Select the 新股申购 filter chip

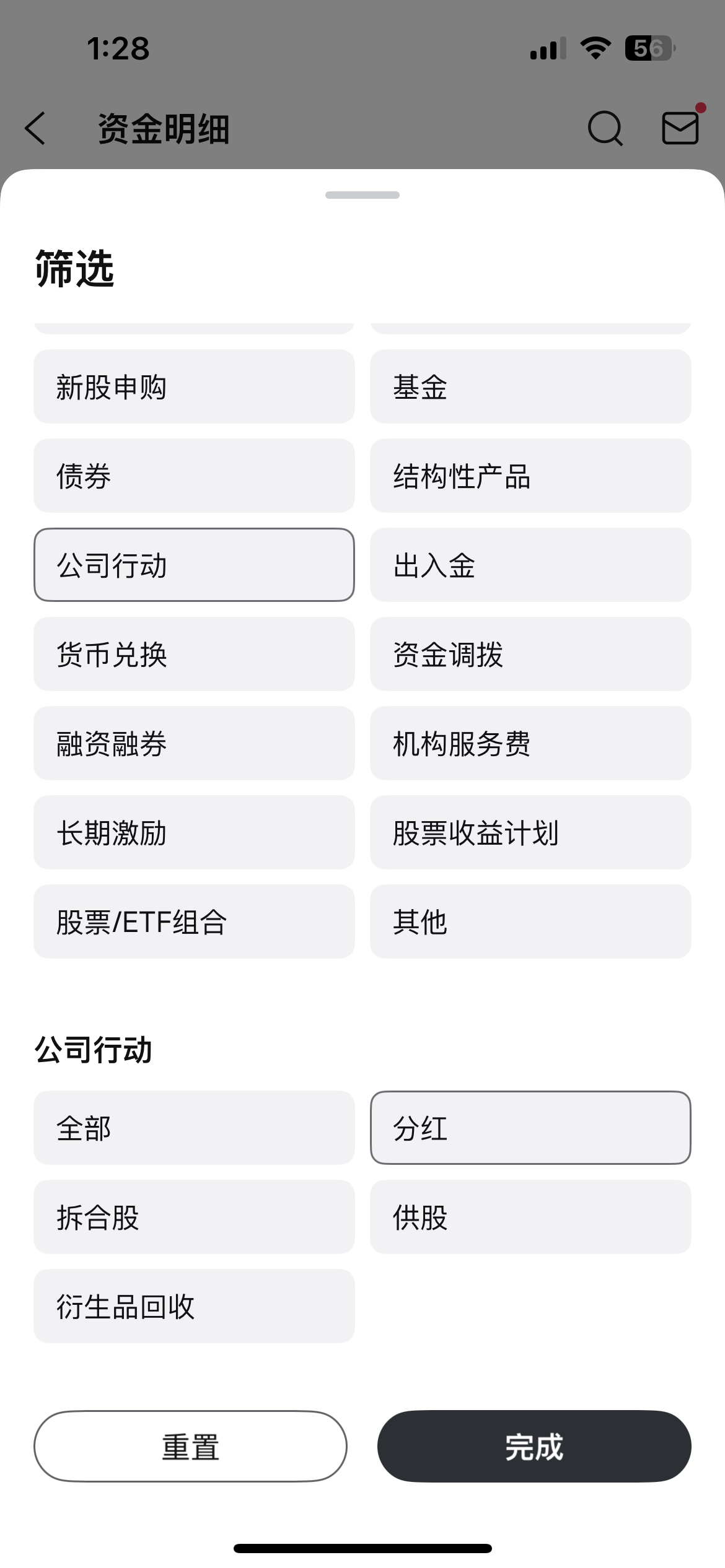click(194, 386)
